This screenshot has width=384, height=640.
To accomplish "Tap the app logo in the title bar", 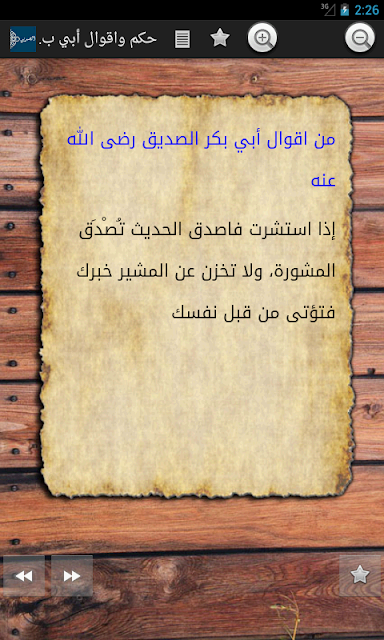I will (x=23, y=39).
